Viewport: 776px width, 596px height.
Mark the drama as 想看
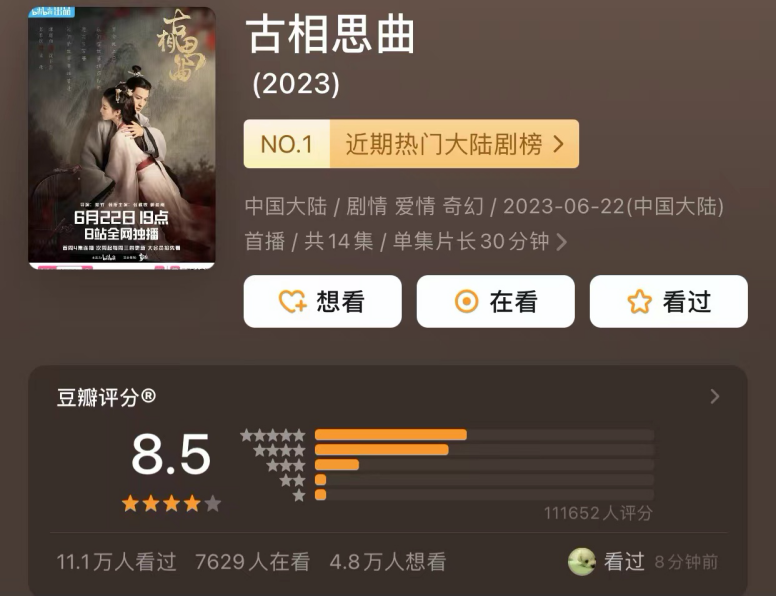[323, 301]
